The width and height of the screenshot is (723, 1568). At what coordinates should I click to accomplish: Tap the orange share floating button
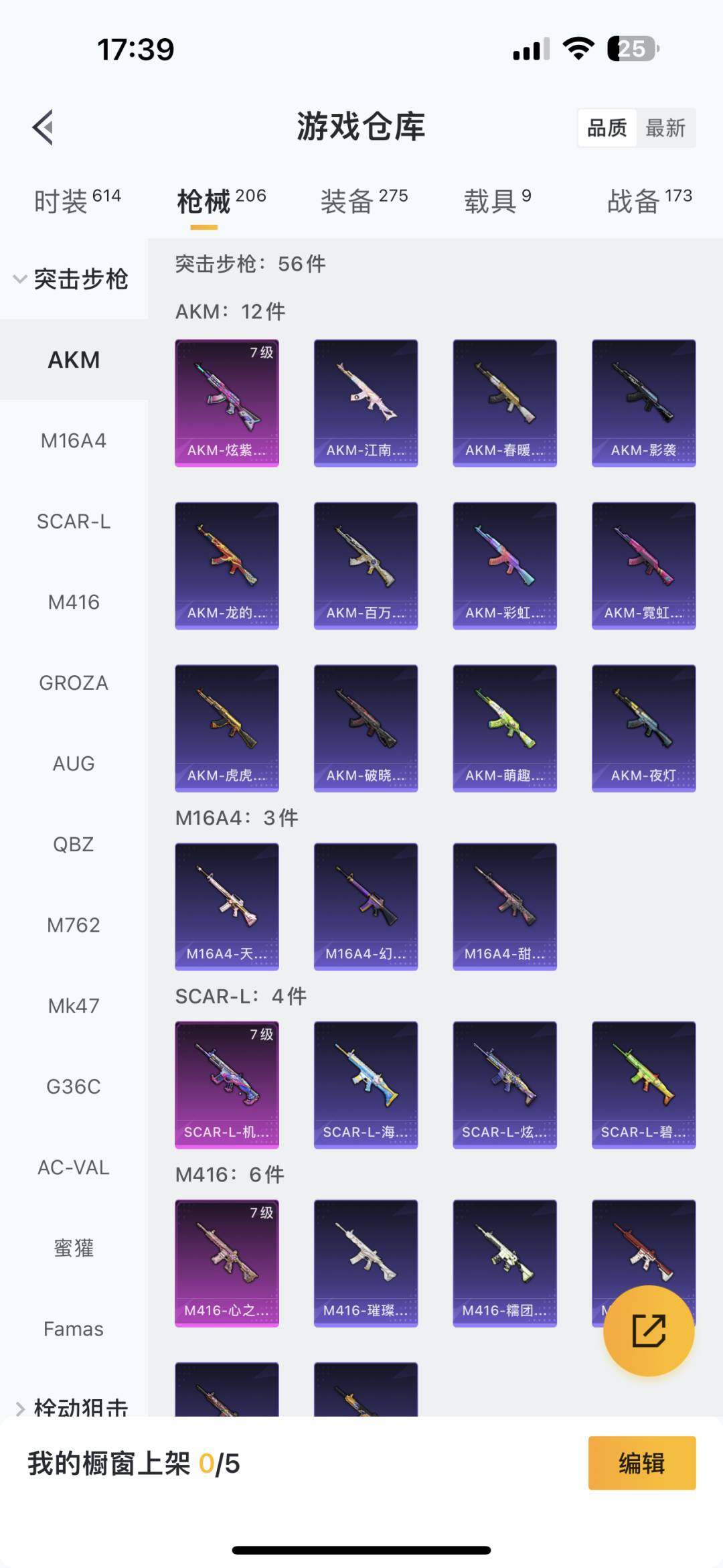tap(648, 1330)
